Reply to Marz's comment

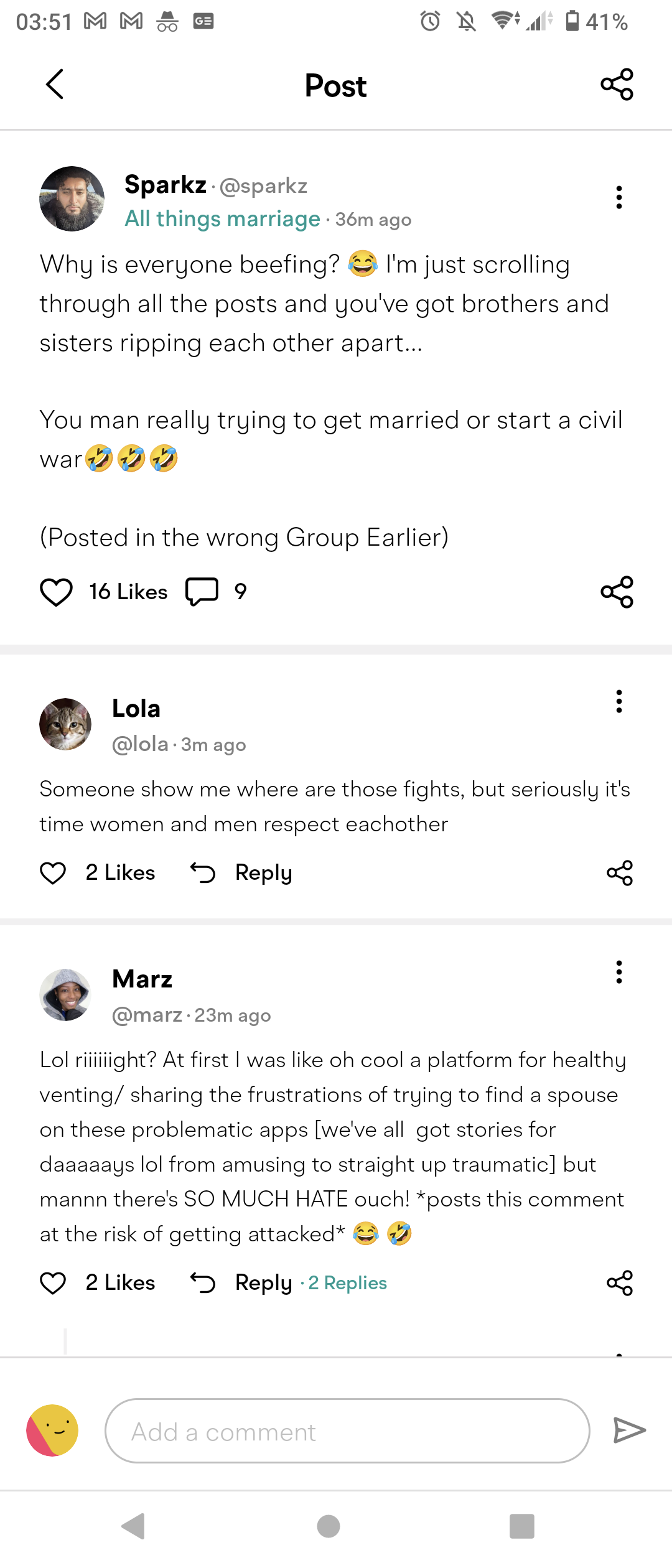click(263, 1283)
